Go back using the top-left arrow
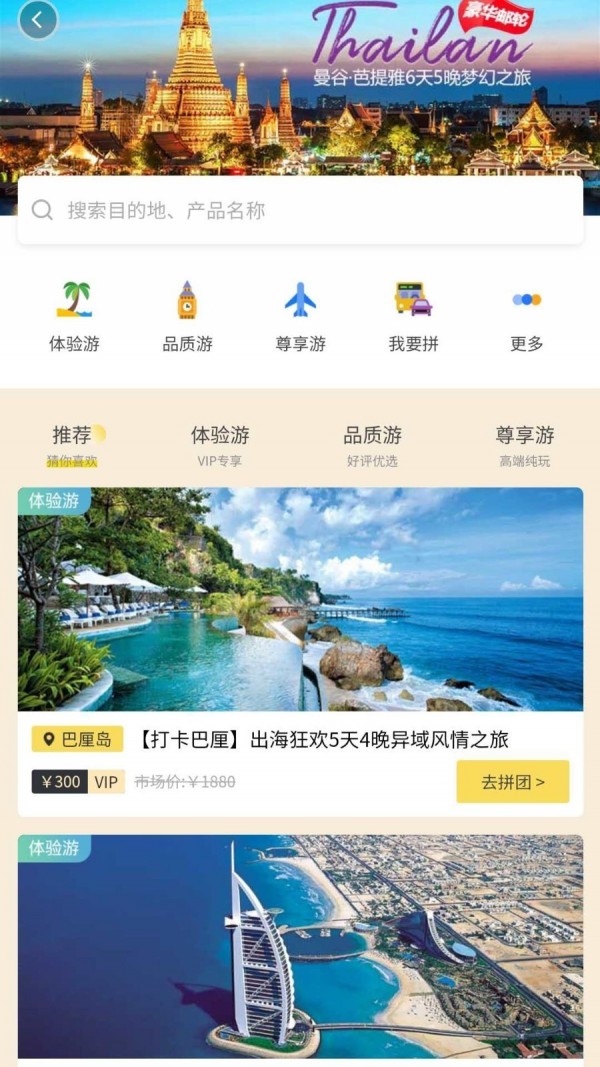 [38, 19]
